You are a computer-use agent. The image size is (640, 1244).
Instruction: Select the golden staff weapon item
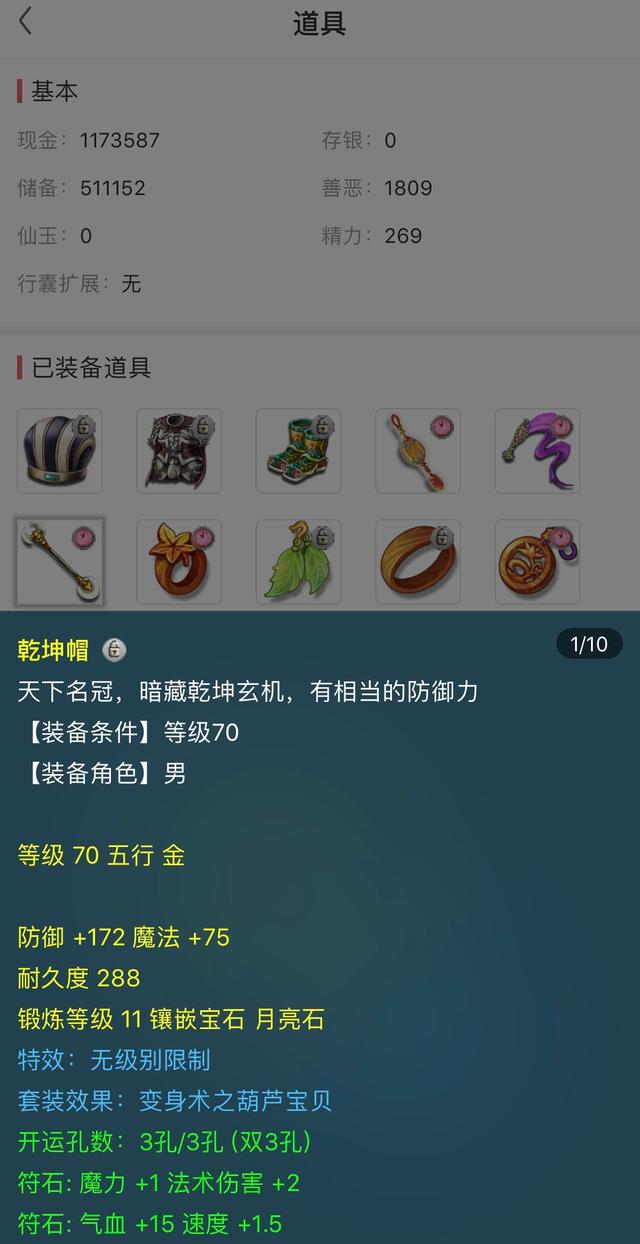click(60, 561)
